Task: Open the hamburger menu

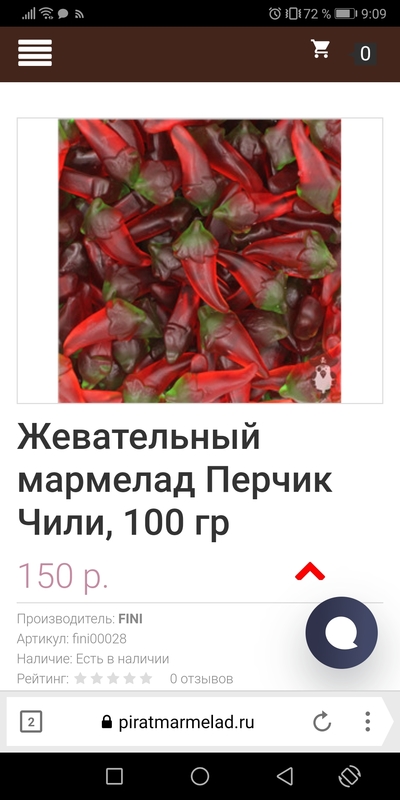Action: (x=35, y=53)
